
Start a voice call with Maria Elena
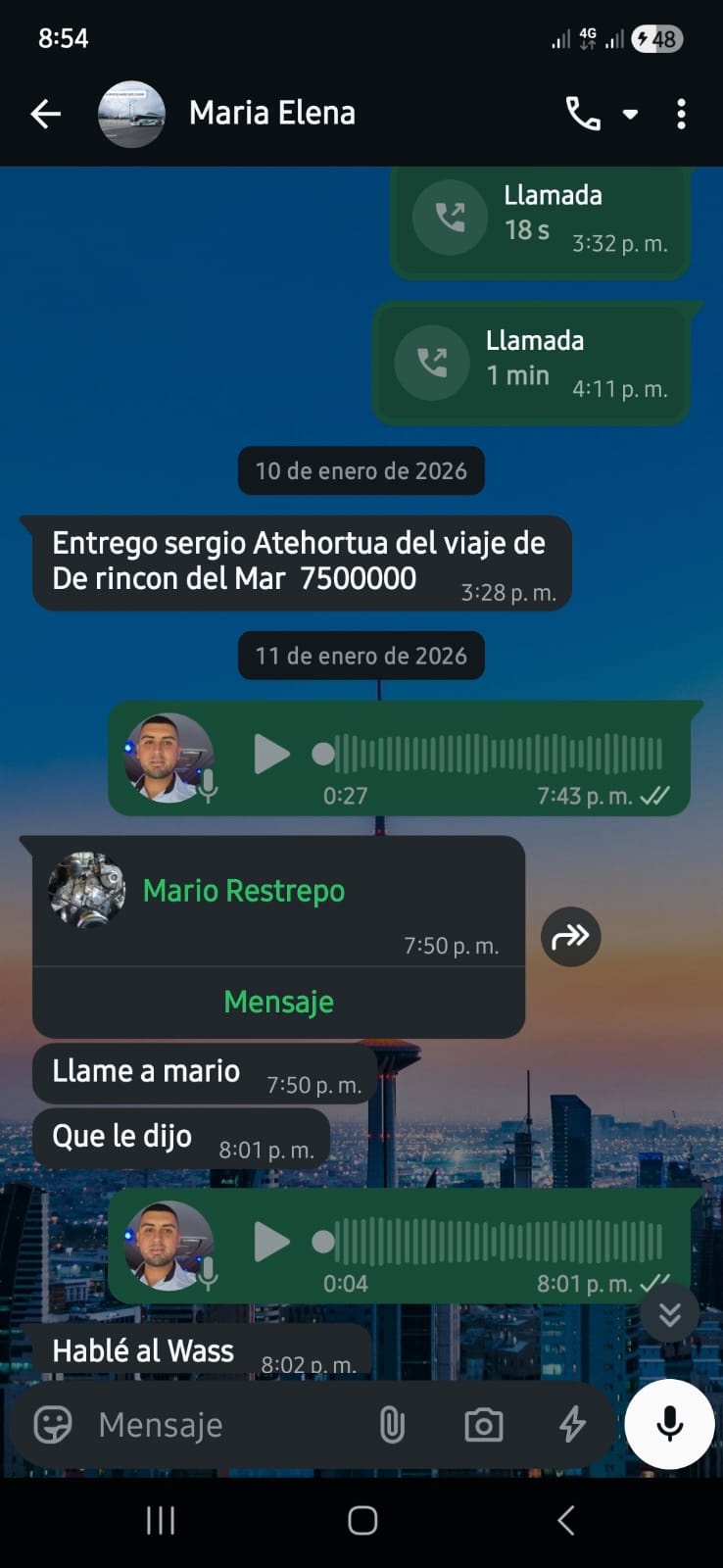point(583,114)
